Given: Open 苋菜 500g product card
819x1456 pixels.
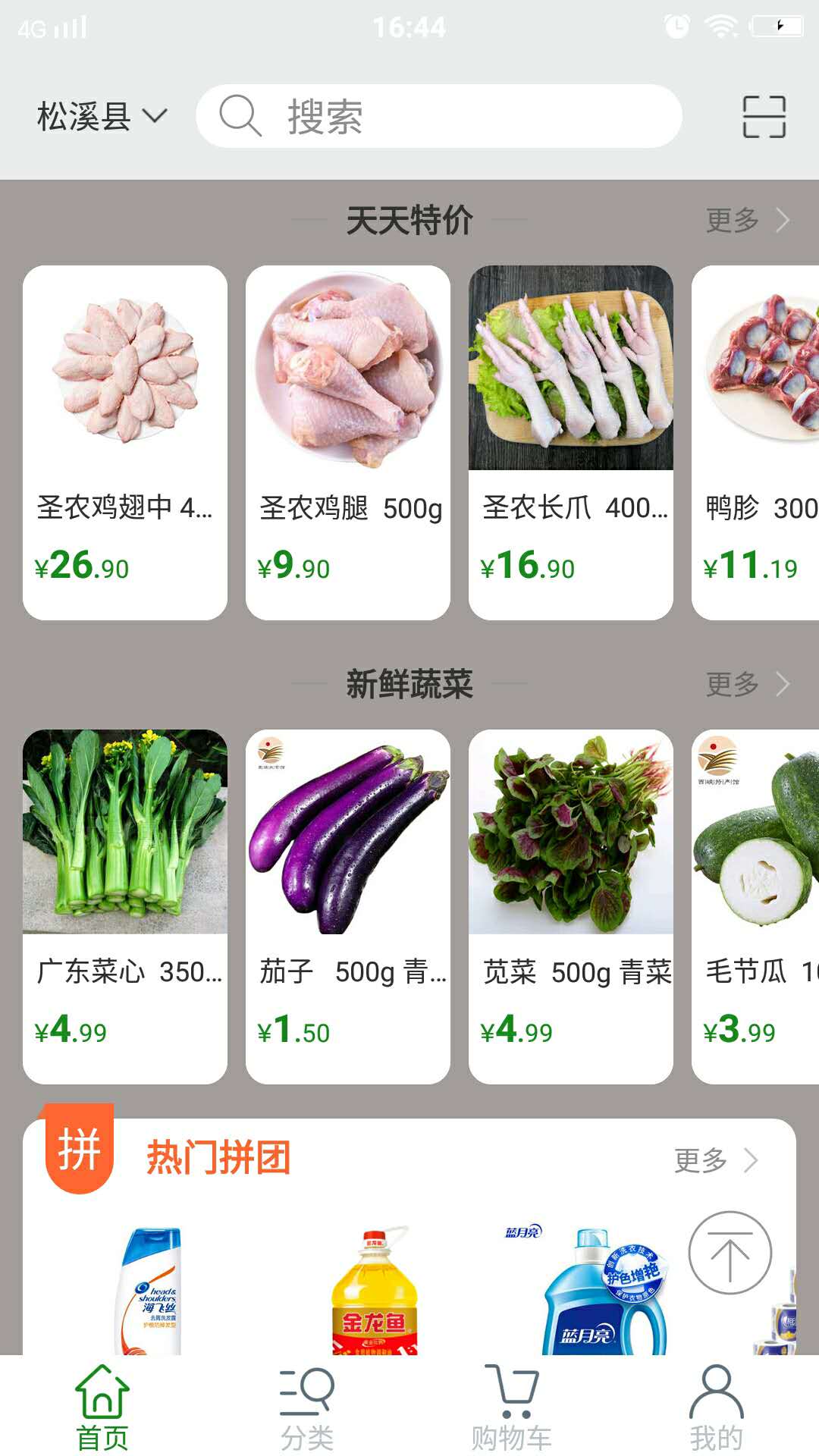Looking at the screenshot, I should click(x=571, y=906).
